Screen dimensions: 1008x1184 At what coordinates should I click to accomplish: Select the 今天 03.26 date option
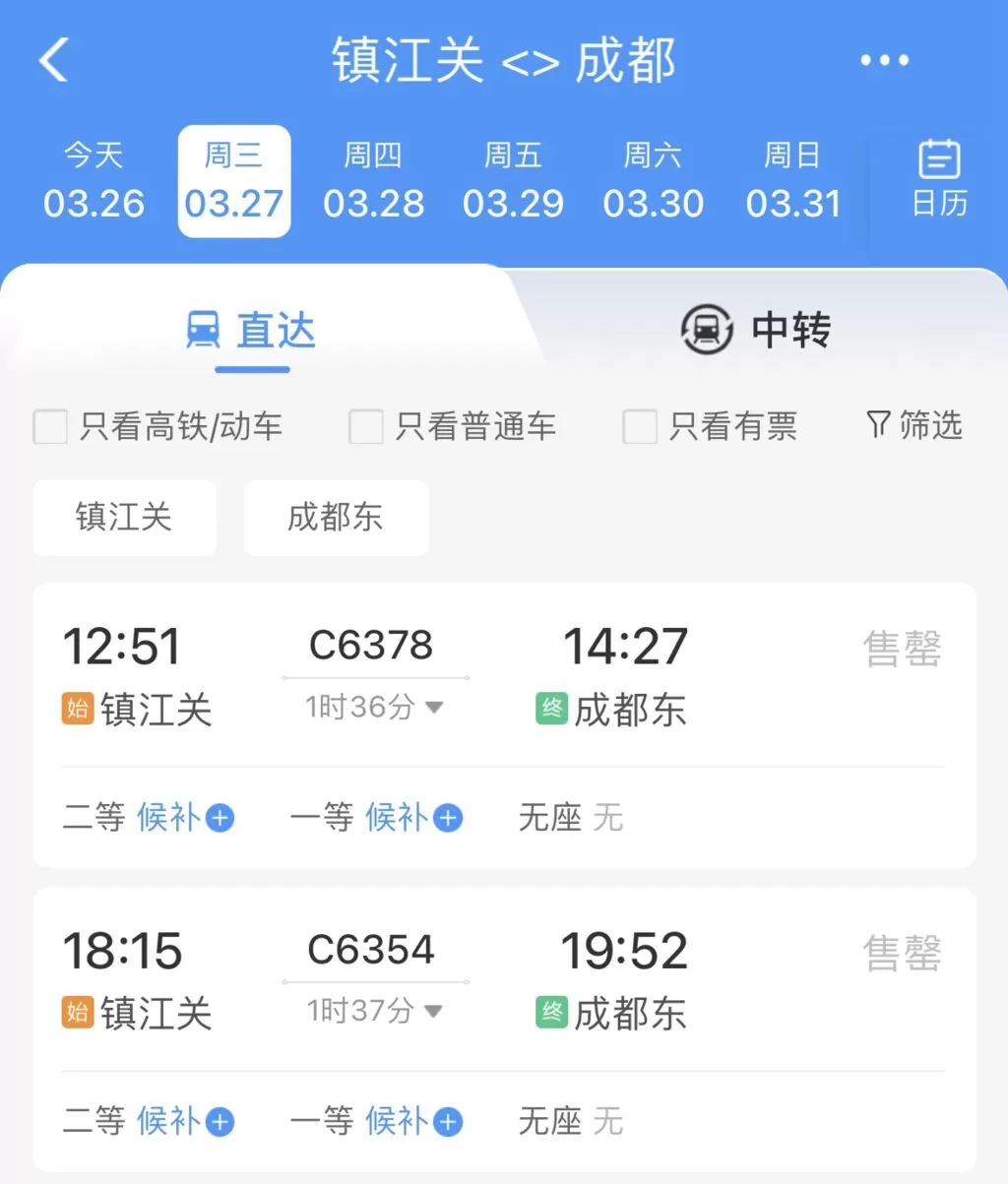(x=93, y=180)
